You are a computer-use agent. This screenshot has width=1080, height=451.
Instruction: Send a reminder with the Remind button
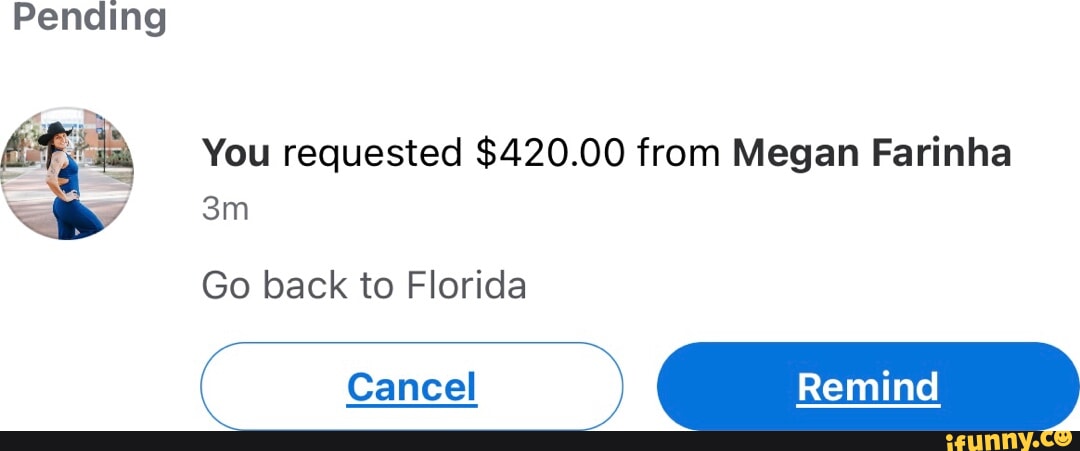click(867, 386)
